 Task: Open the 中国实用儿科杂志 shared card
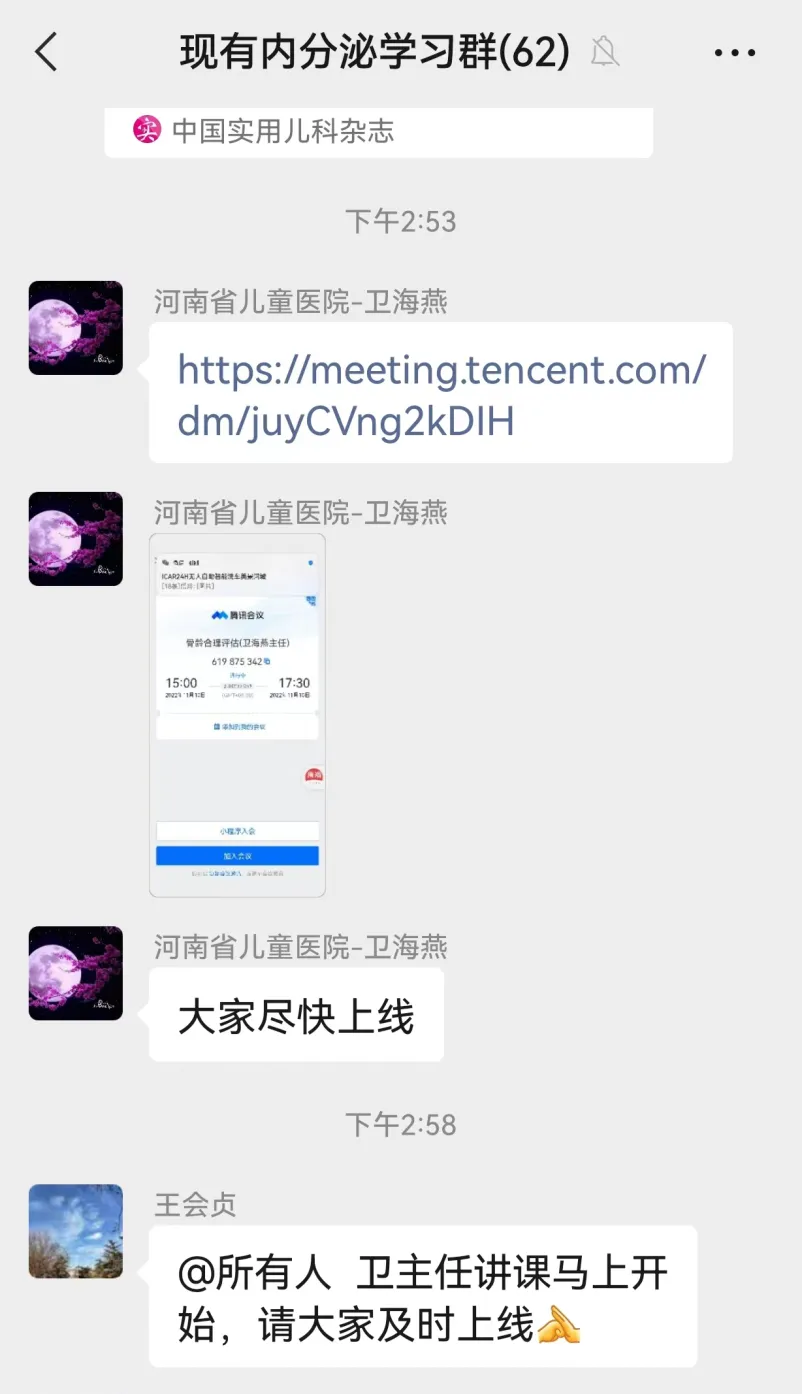click(x=378, y=131)
